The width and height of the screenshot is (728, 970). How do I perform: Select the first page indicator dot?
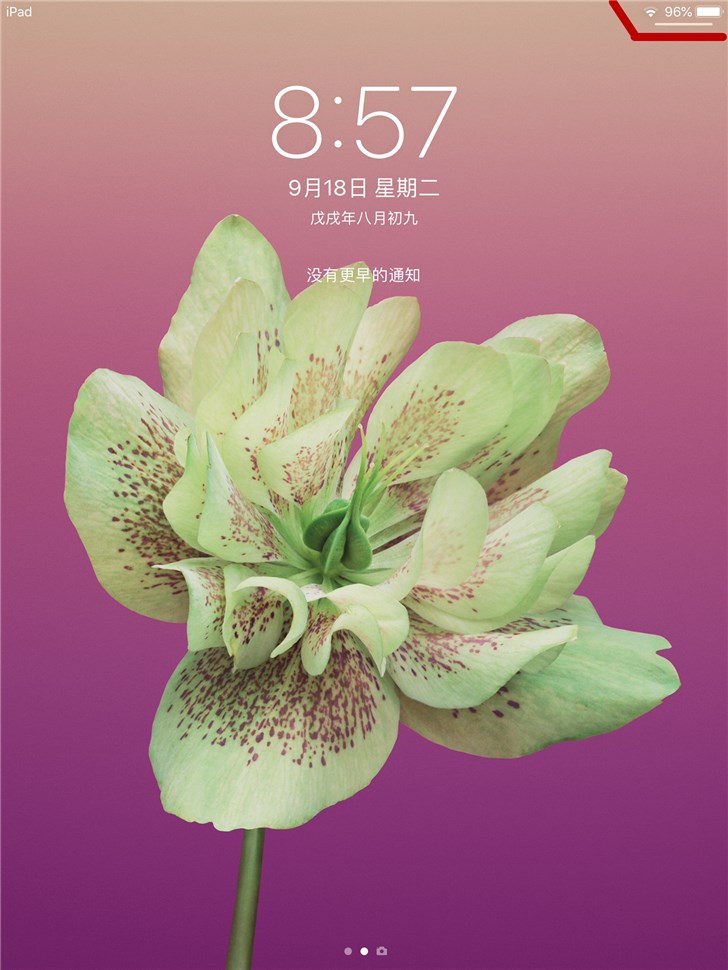347,951
